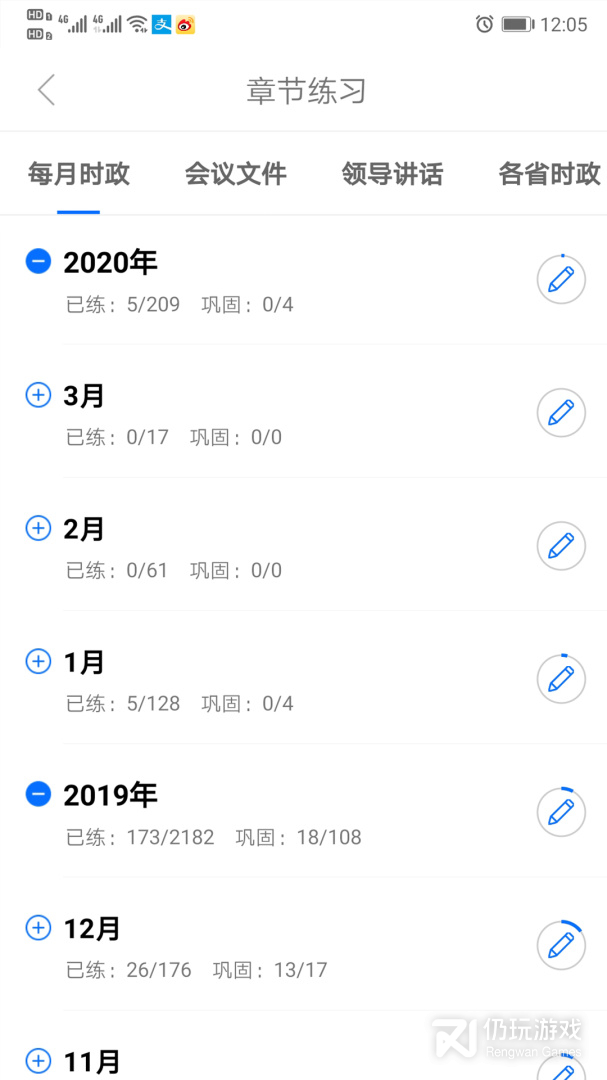The image size is (607, 1080).
Task: Expand the 2月 chapter
Action: (x=38, y=528)
